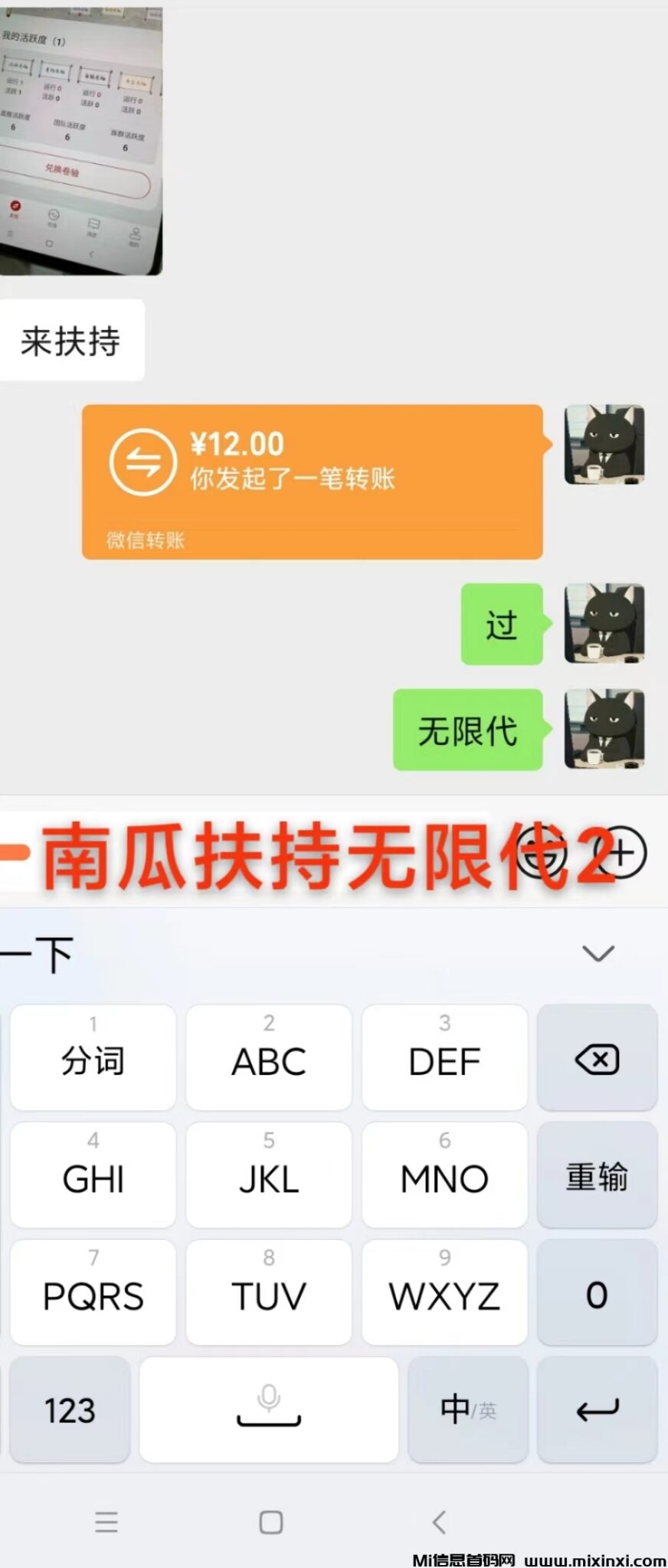
Task: Go back using the system back button
Action: [x=439, y=1521]
